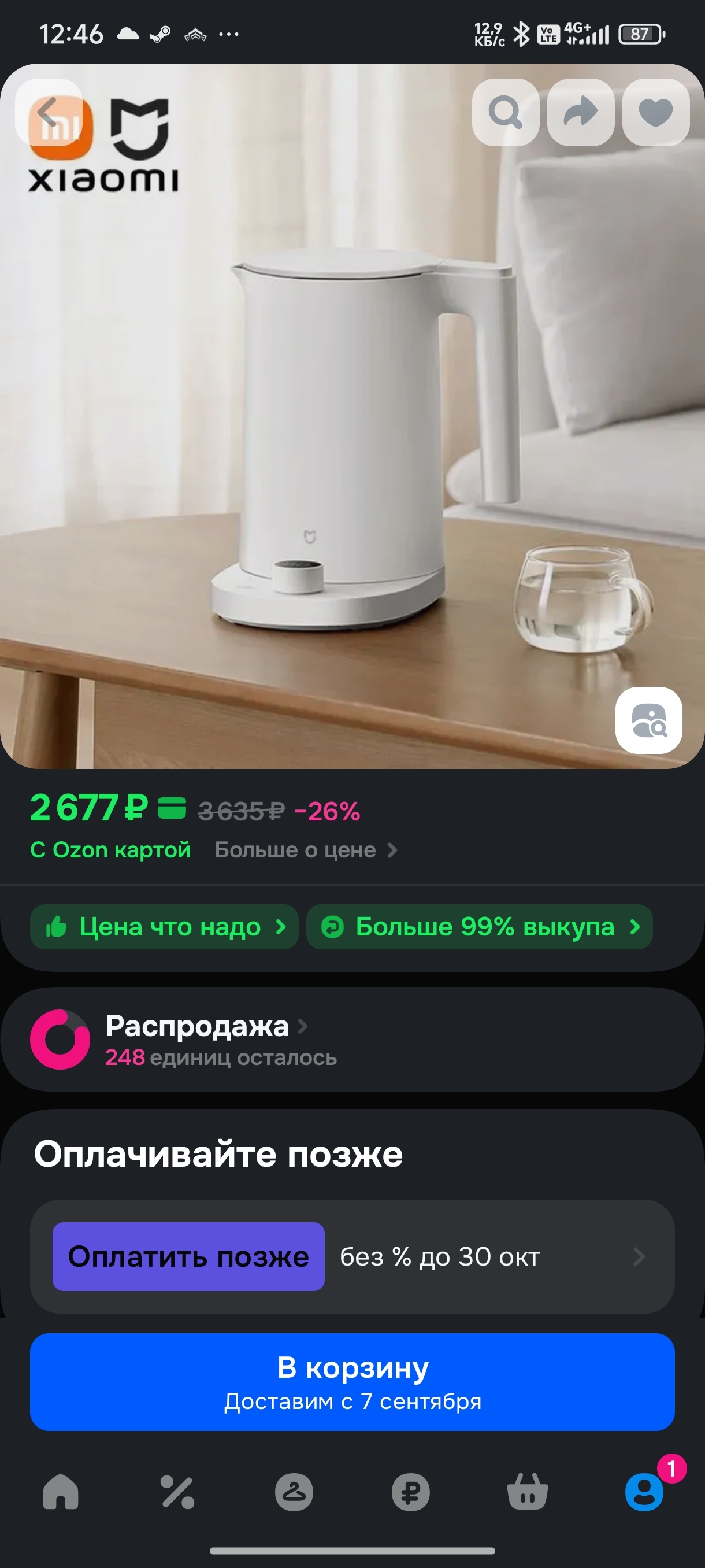This screenshot has height=1568, width=705.
Task: Open the search icon over the product photo
Action: coord(506,112)
